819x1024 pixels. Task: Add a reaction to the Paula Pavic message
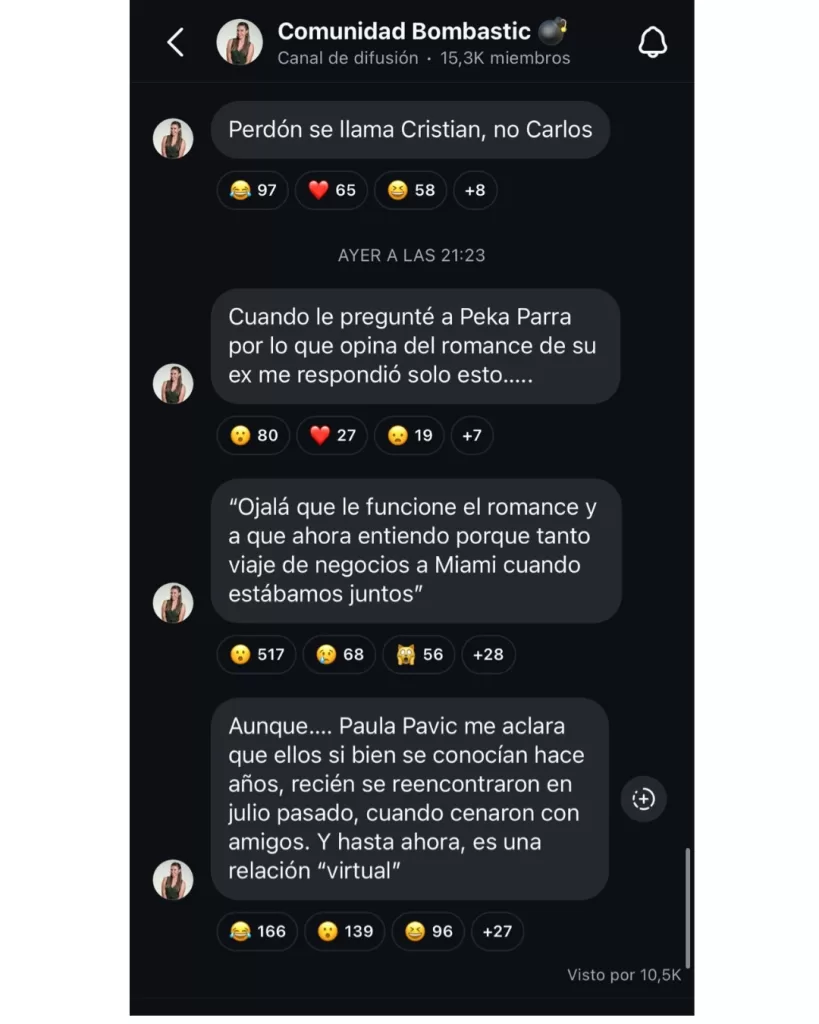[643, 799]
